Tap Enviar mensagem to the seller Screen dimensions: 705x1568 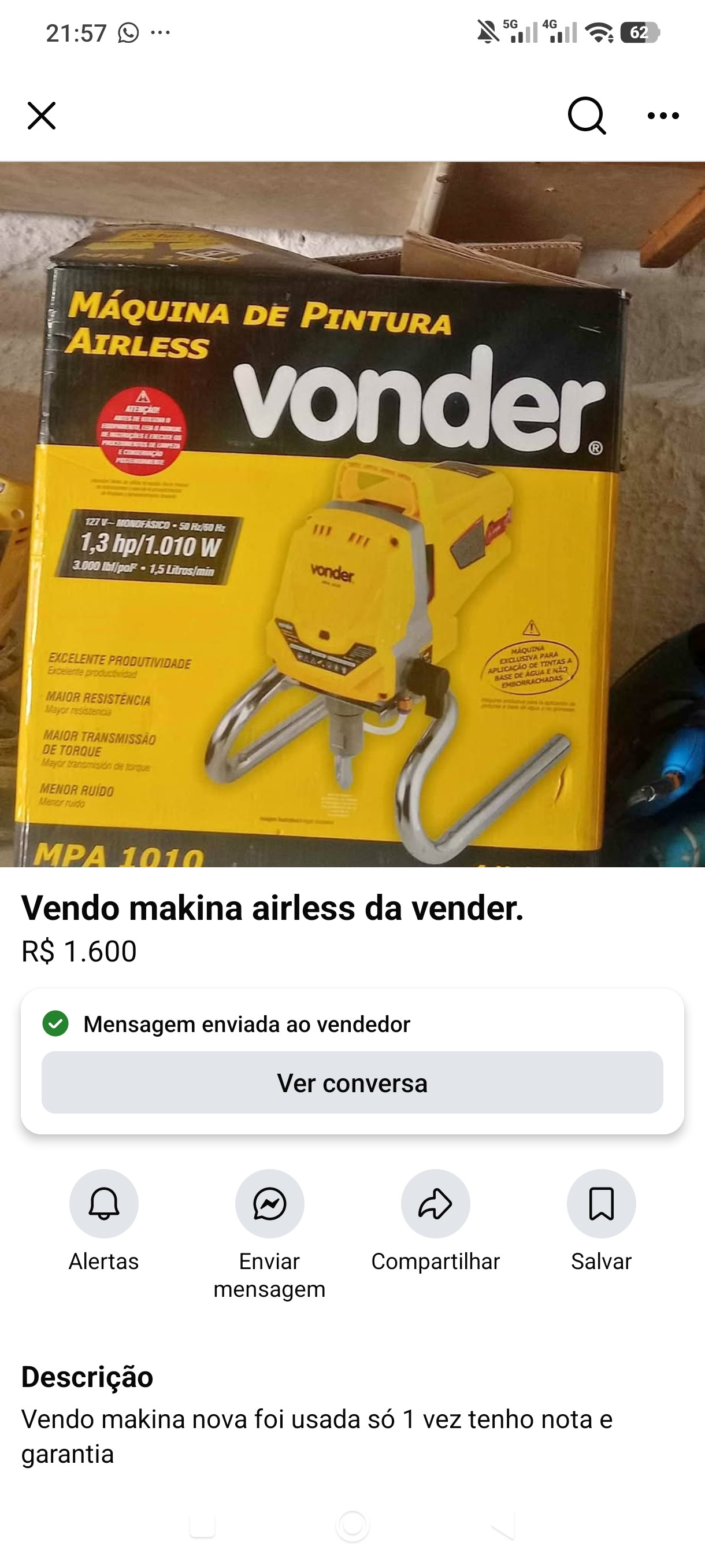(269, 1203)
